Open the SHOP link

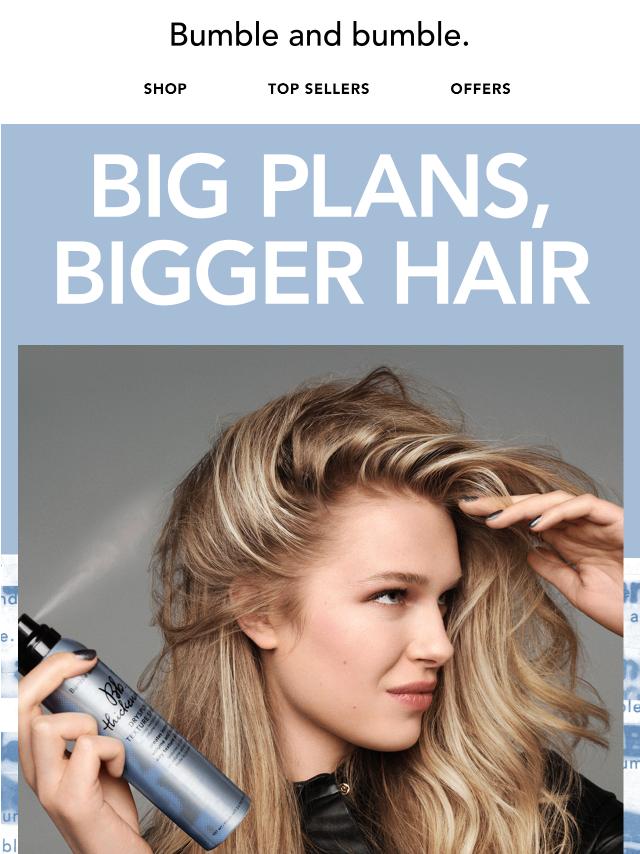click(165, 89)
